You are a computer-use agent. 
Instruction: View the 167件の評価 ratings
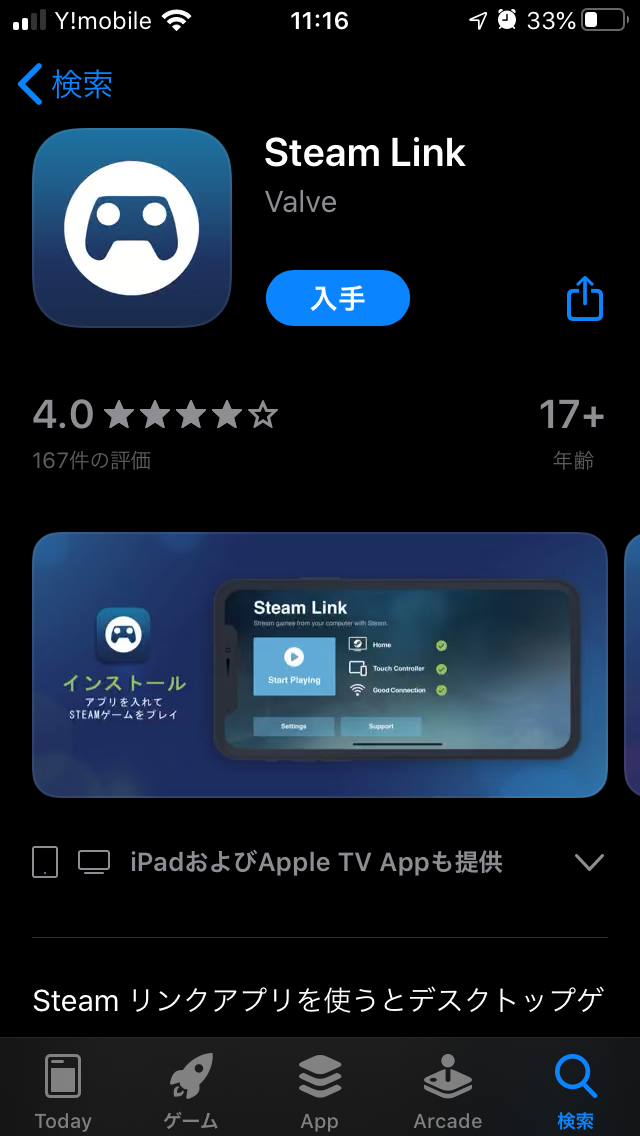coord(92,460)
